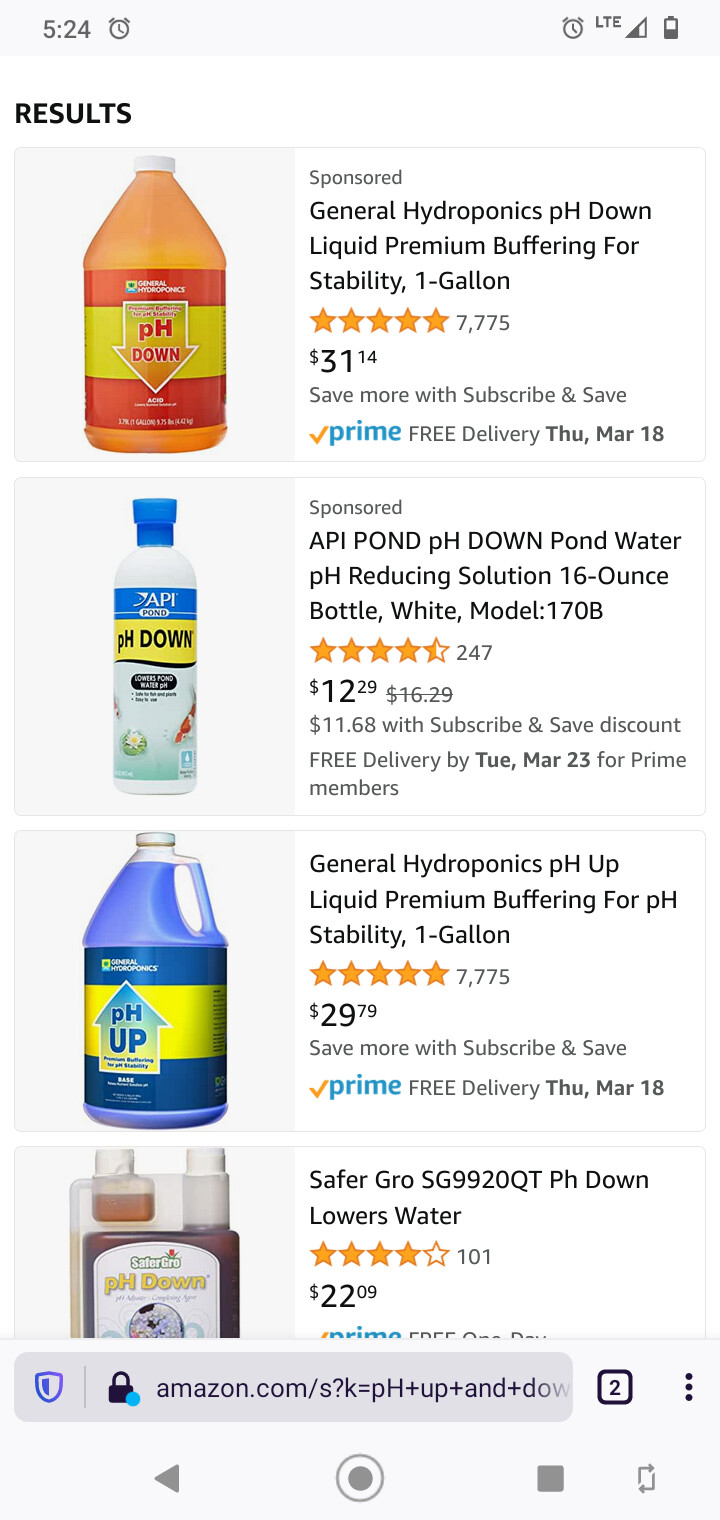Open the browser three-dot overflow menu

pyautogui.click(x=688, y=1388)
